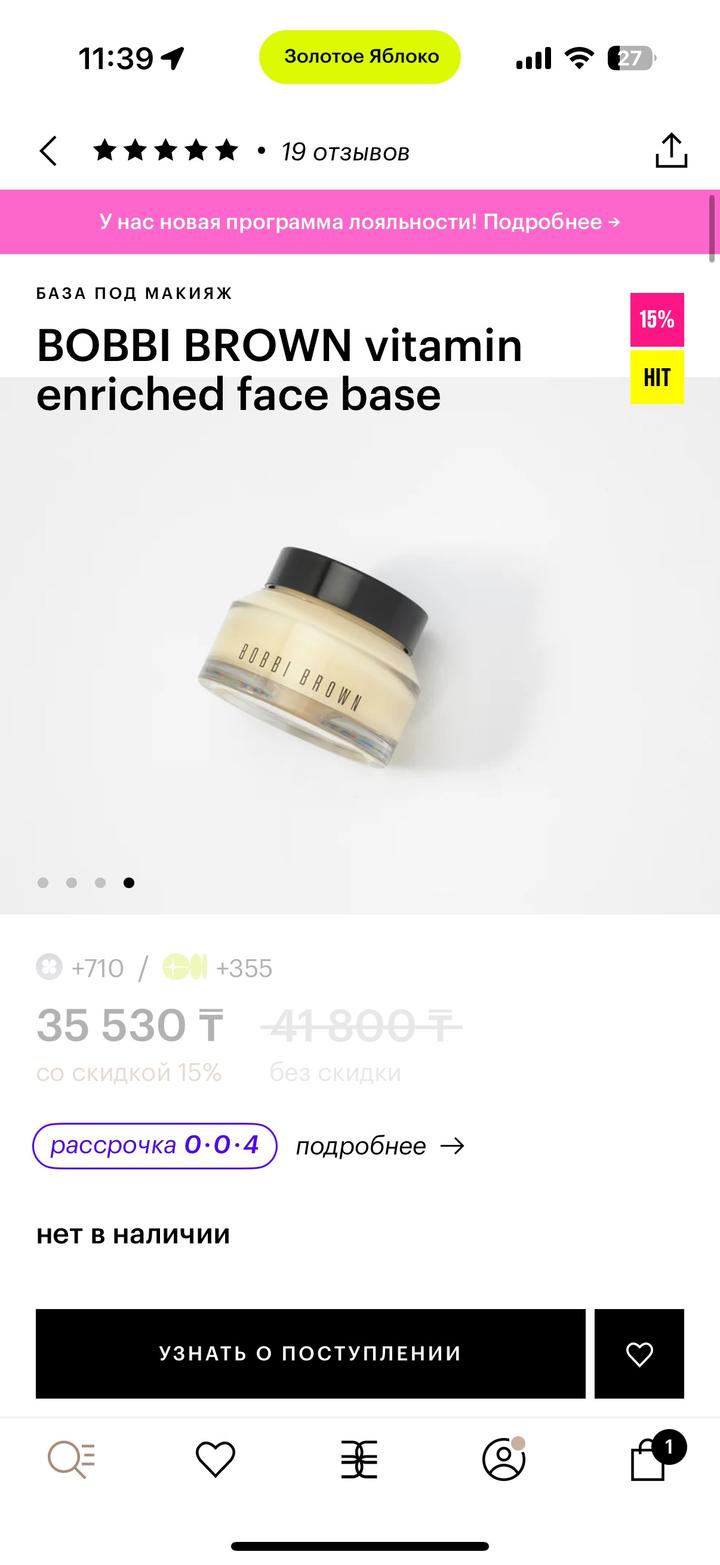This screenshot has width=720, height=1565.
Task: Open the 19 отзывов reviews
Action: pos(345,152)
